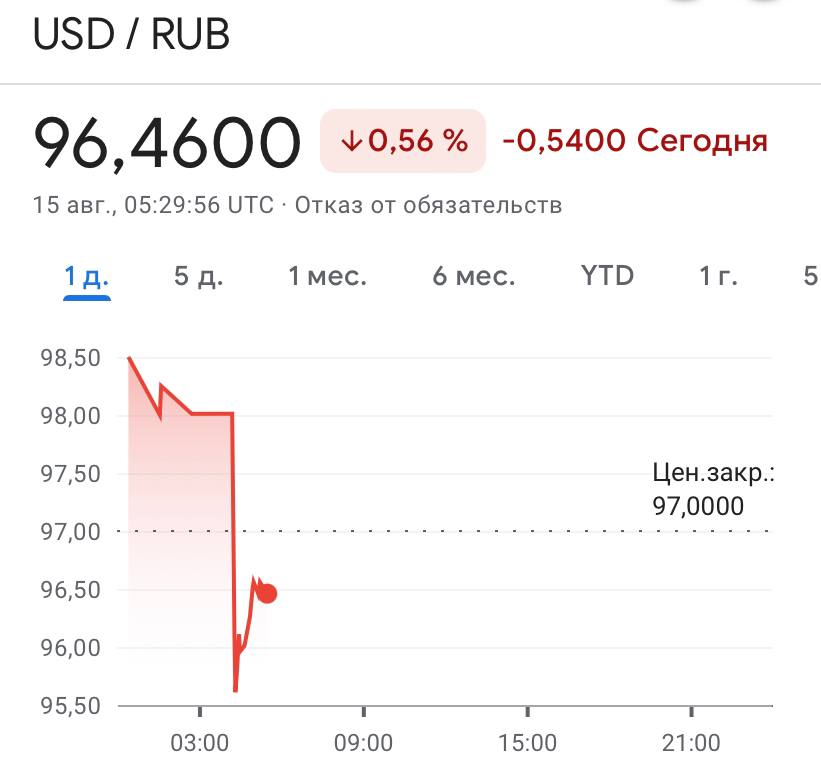Switch to the 5 д. chart range
Image resolution: width=821 pixels, height=779 pixels.
click(198, 277)
